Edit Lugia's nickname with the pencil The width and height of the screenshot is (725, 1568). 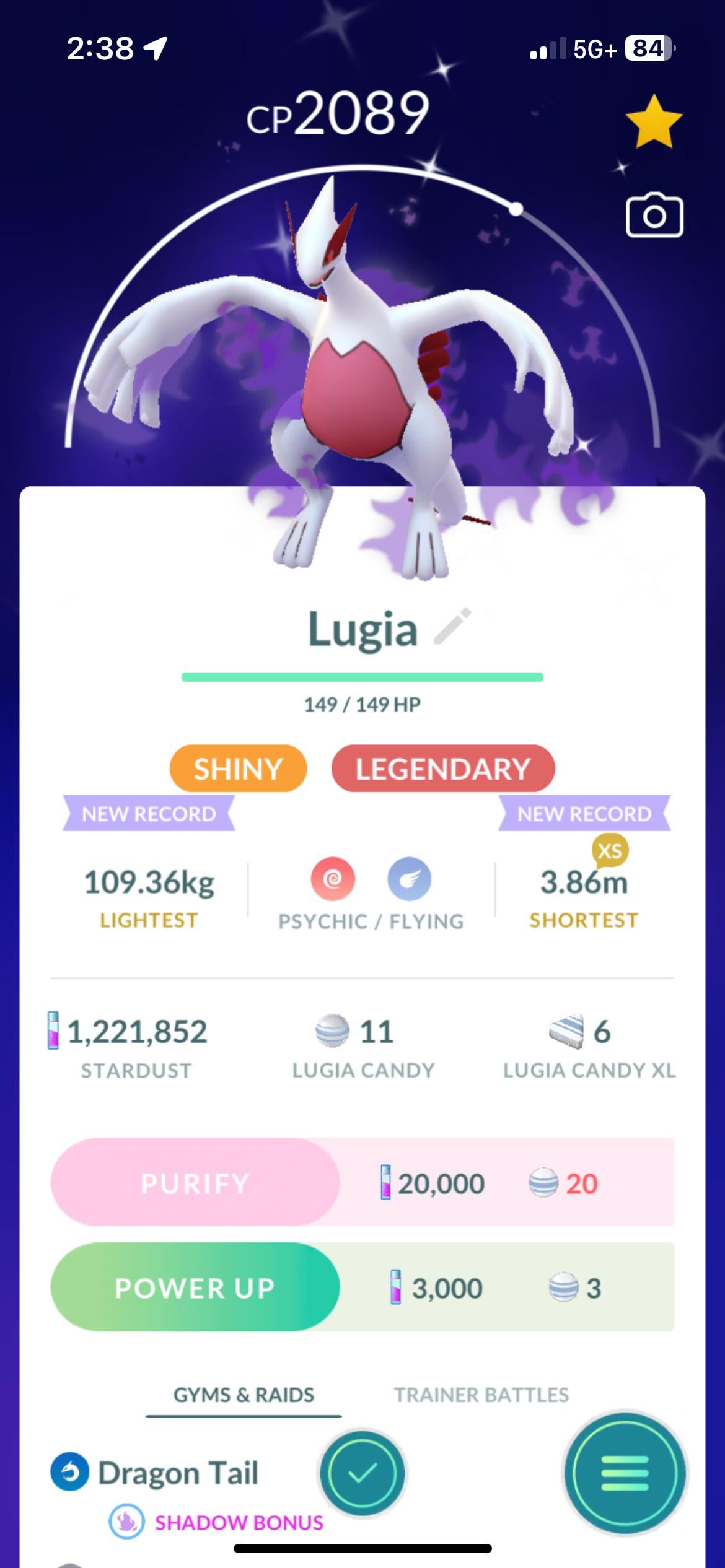[x=452, y=627]
